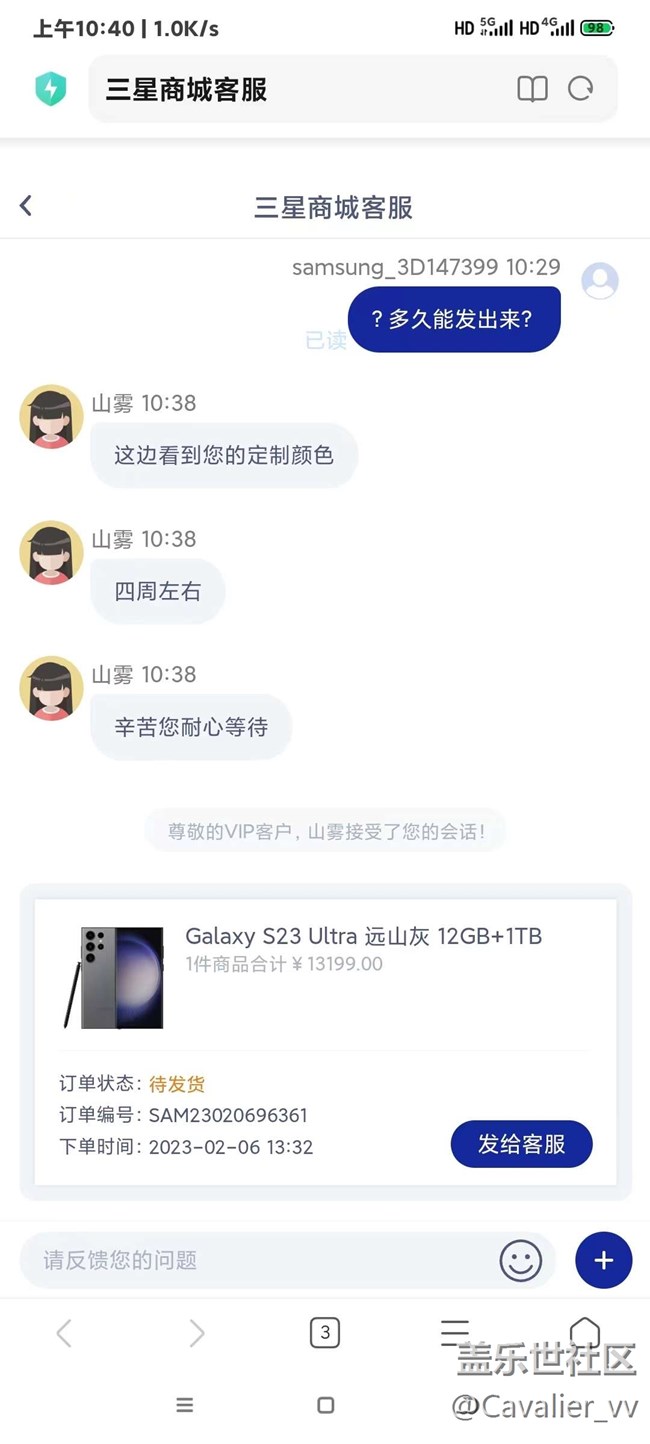The image size is (650, 1444).
Task: Open the emoji picker
Action: pos(521,1260)
